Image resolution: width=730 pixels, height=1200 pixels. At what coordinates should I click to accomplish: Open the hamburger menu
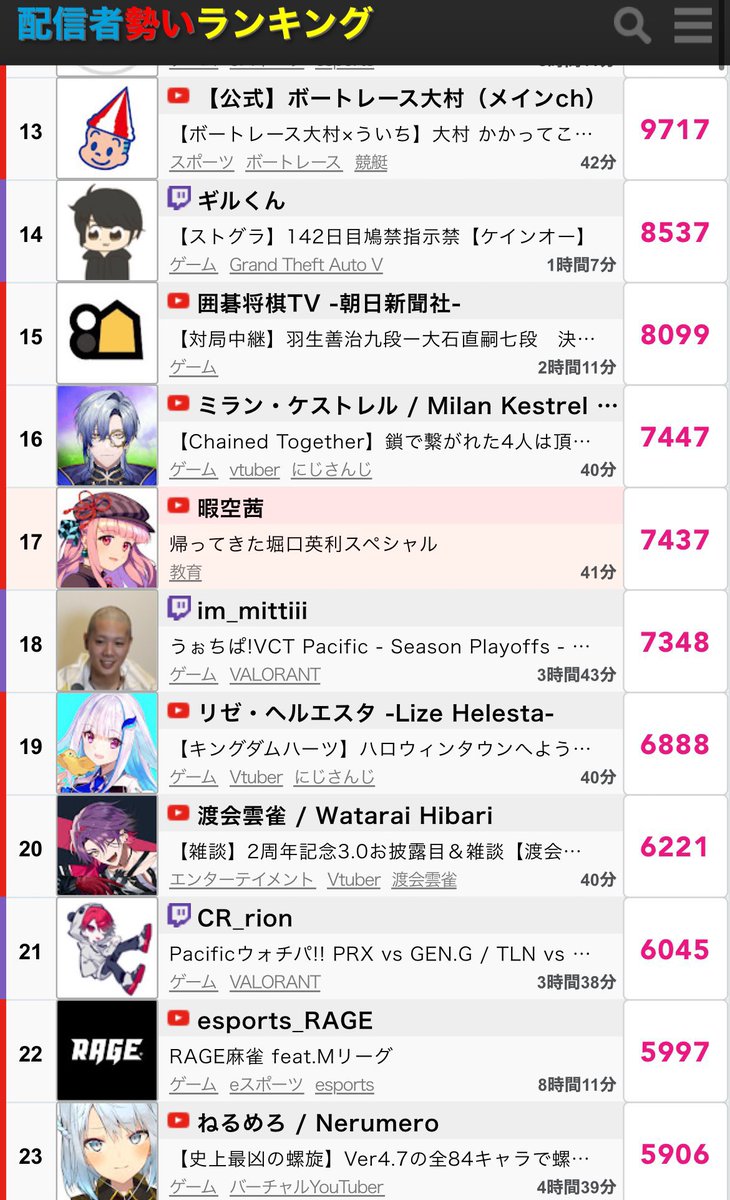693,25
